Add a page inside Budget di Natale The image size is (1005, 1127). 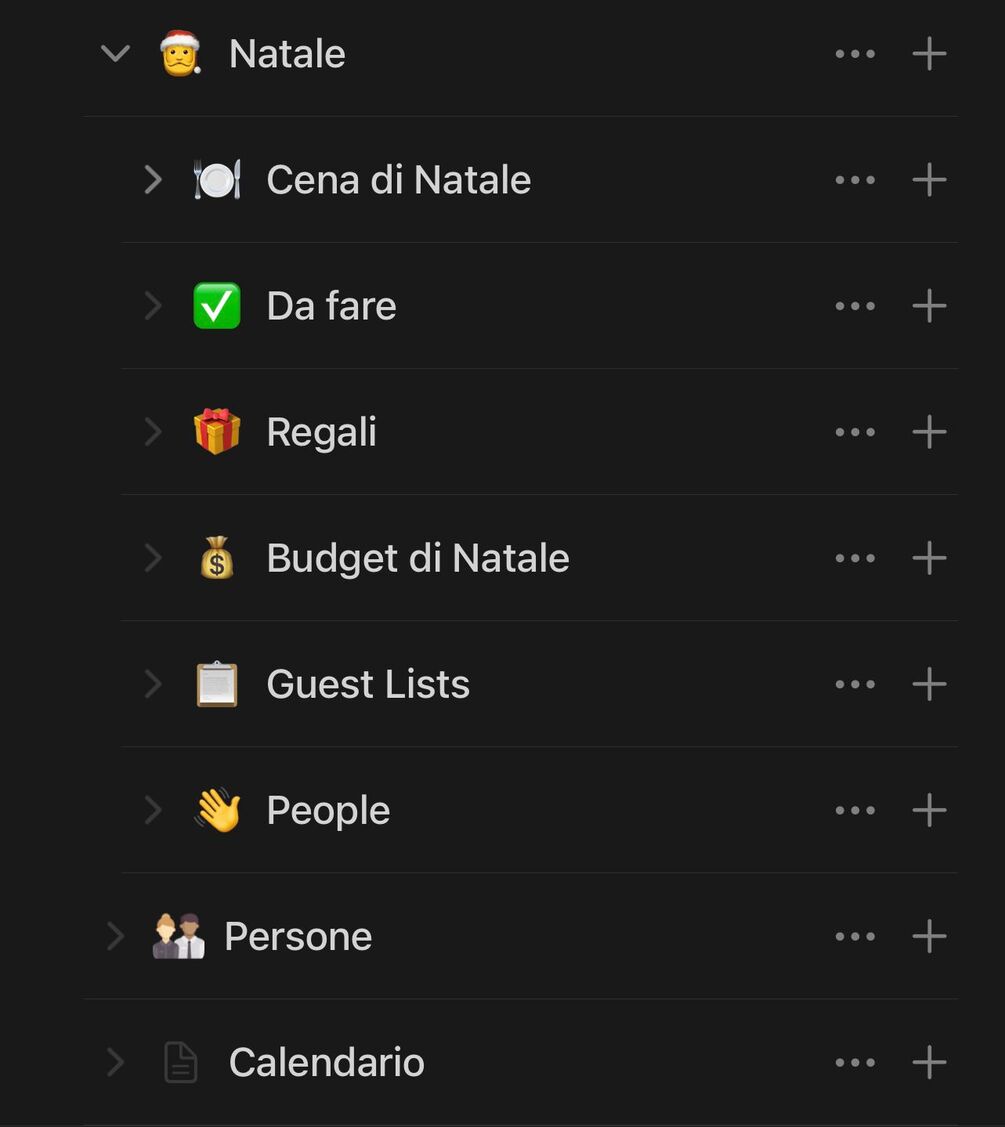click(x=929, y=558)
